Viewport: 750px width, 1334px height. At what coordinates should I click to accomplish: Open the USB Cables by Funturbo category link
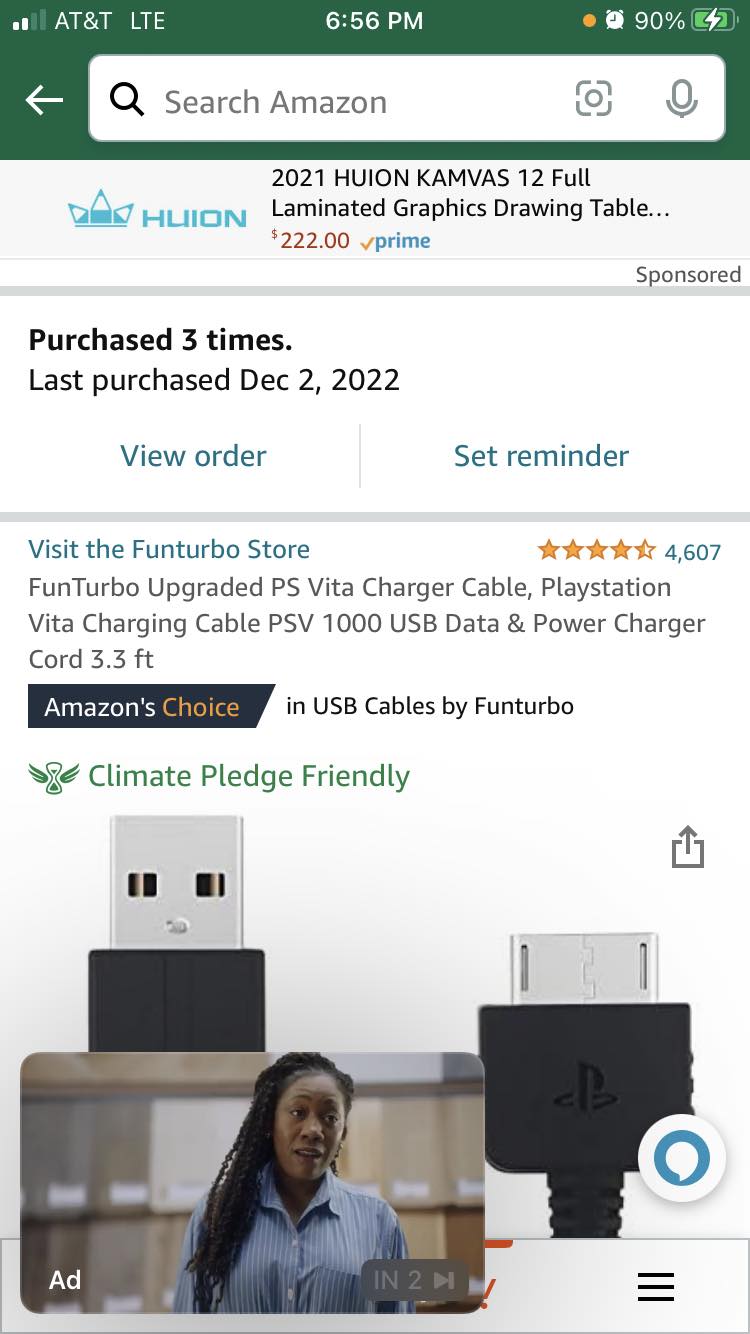(430, 706)
